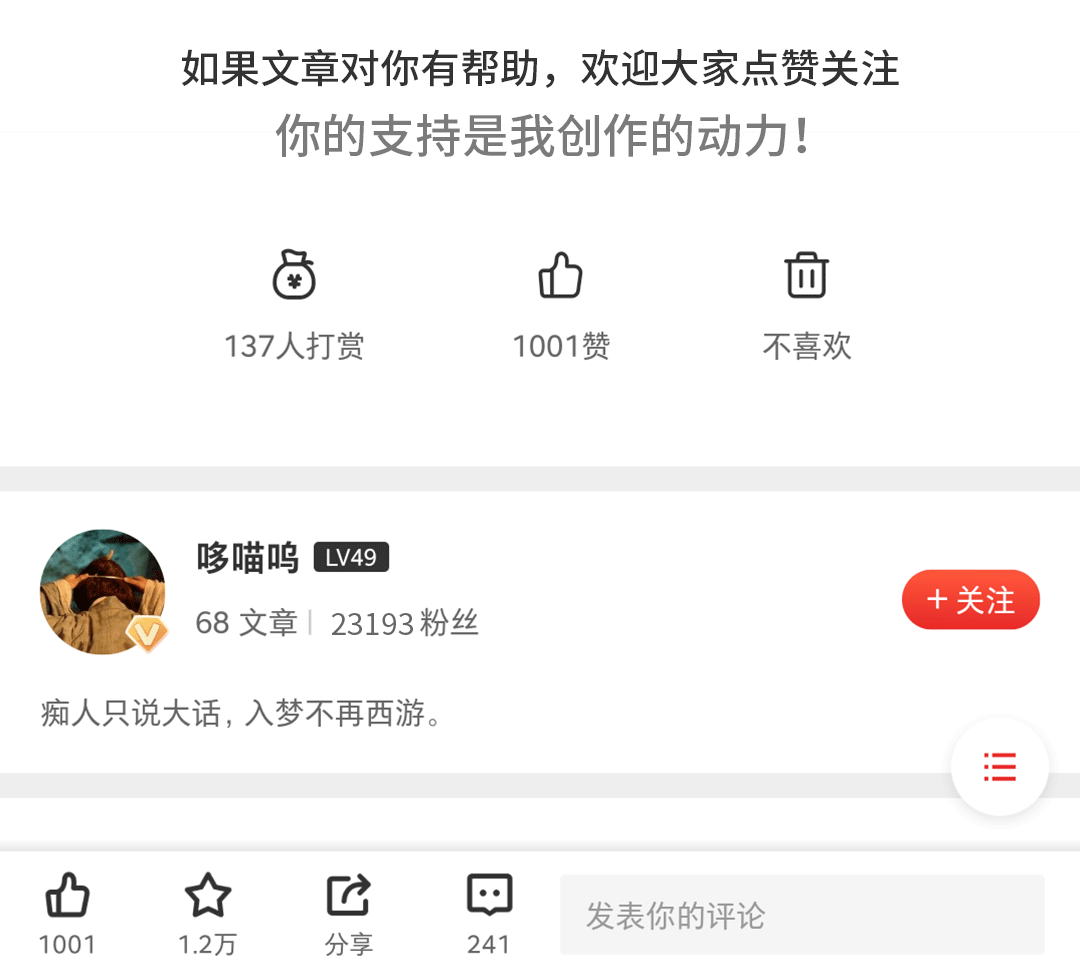View the 241 comments
The width and height of the screenshot is (1080, 978).
[489, 896]
